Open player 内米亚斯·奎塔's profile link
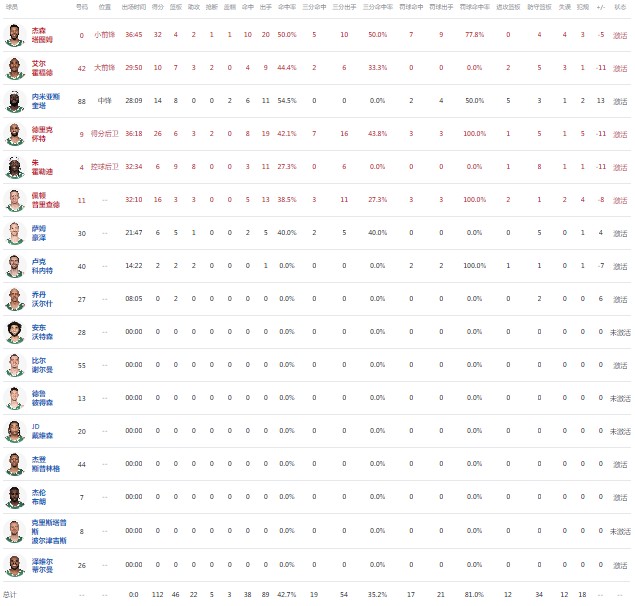This screenshot has width=635, height=606. 46,101
